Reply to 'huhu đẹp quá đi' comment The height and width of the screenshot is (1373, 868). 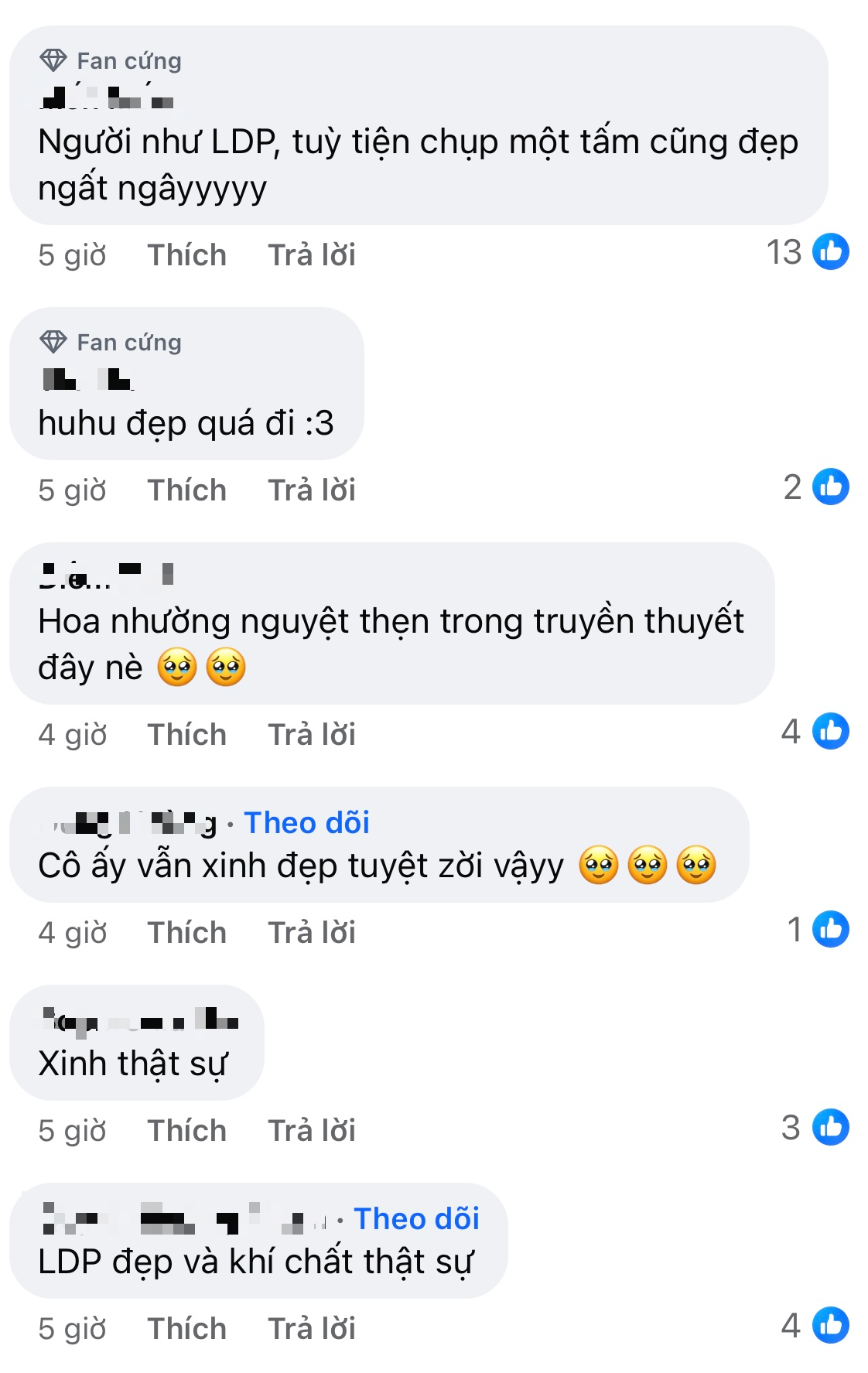tap(311, 490)
